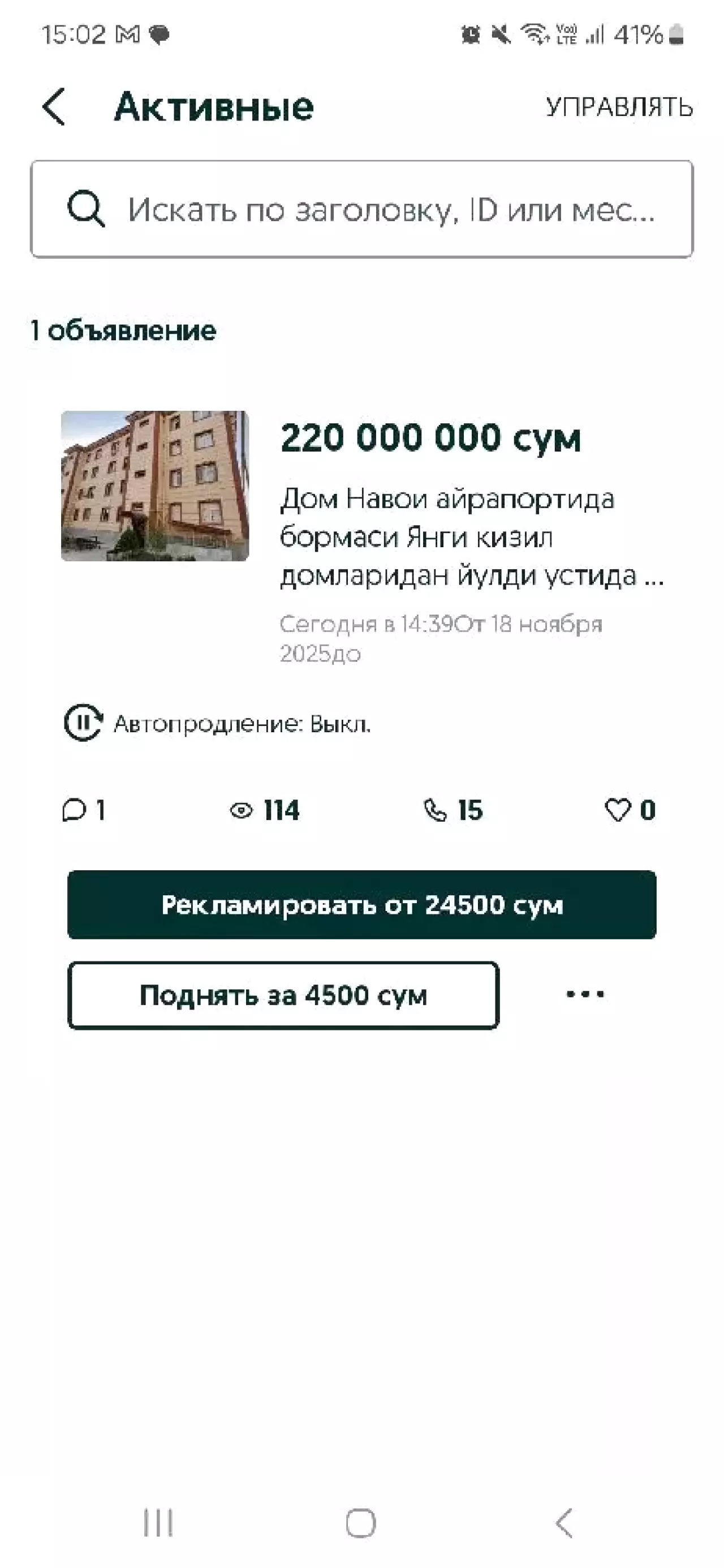
Task: Open the three-dot more options menu
Action: [585, 995]
